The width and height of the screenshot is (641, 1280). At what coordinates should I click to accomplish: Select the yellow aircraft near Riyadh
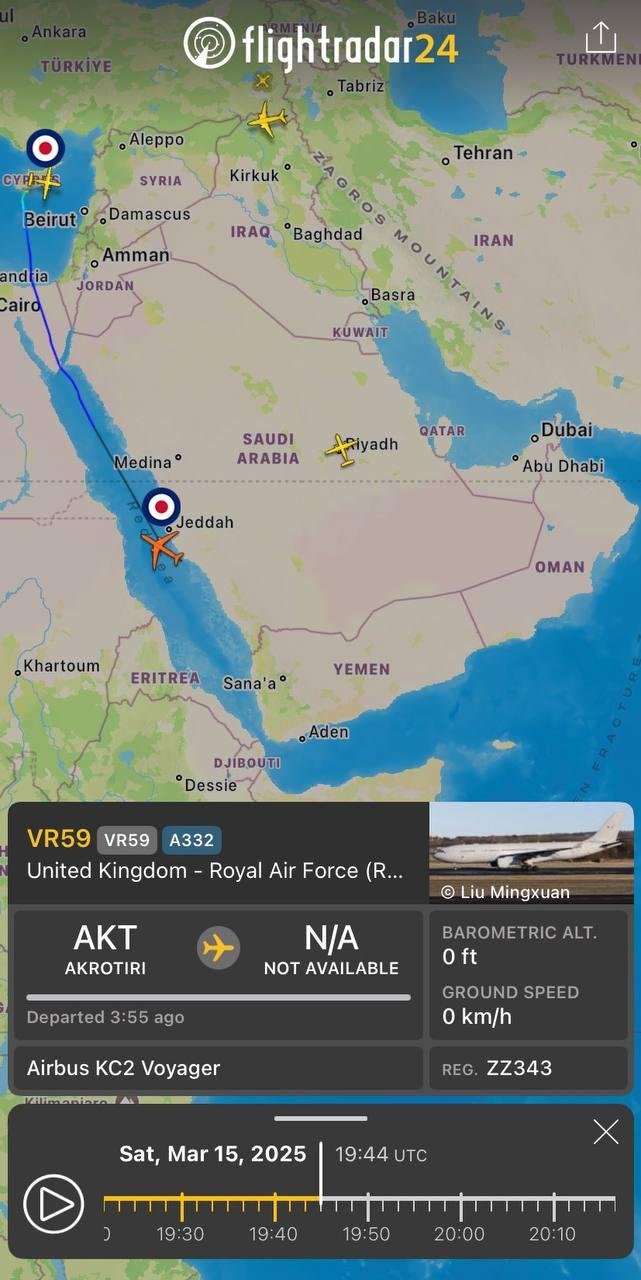coord(342,449)
